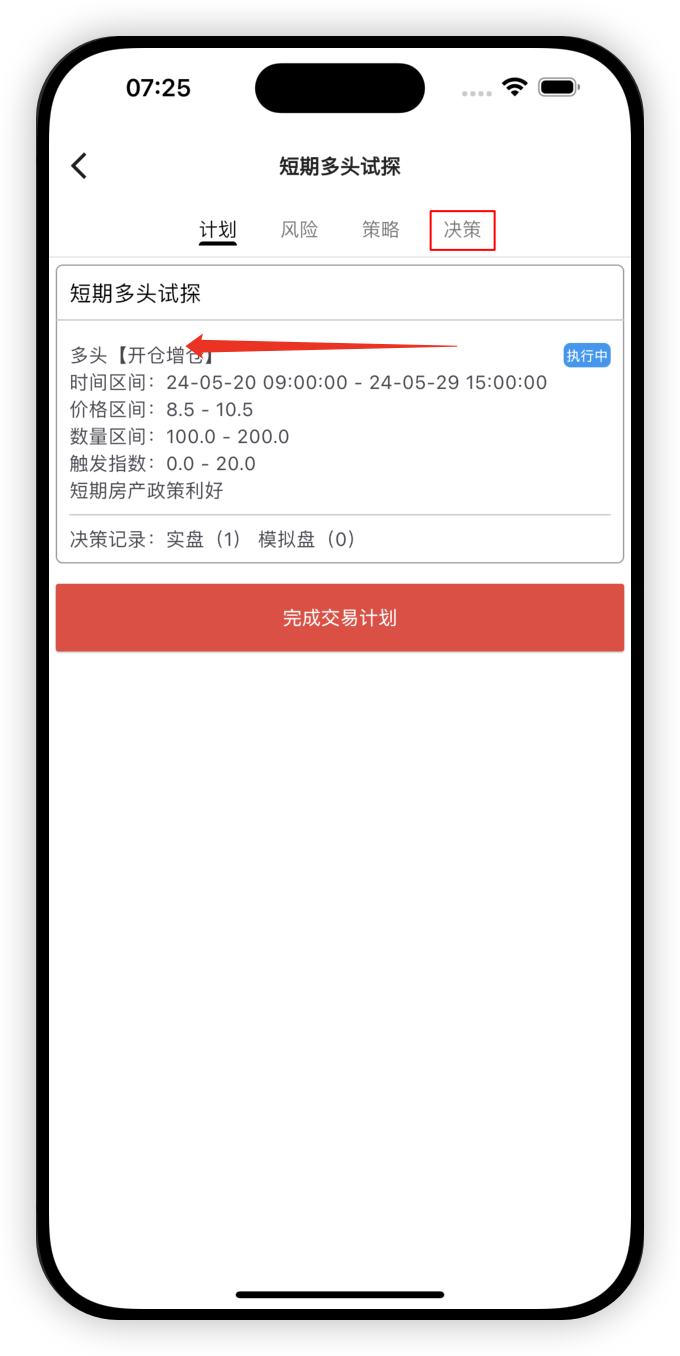The height and width of the screenshot is (1356, 680).
Task: Open the 策略 tab
Action: [x=381, y=230]
